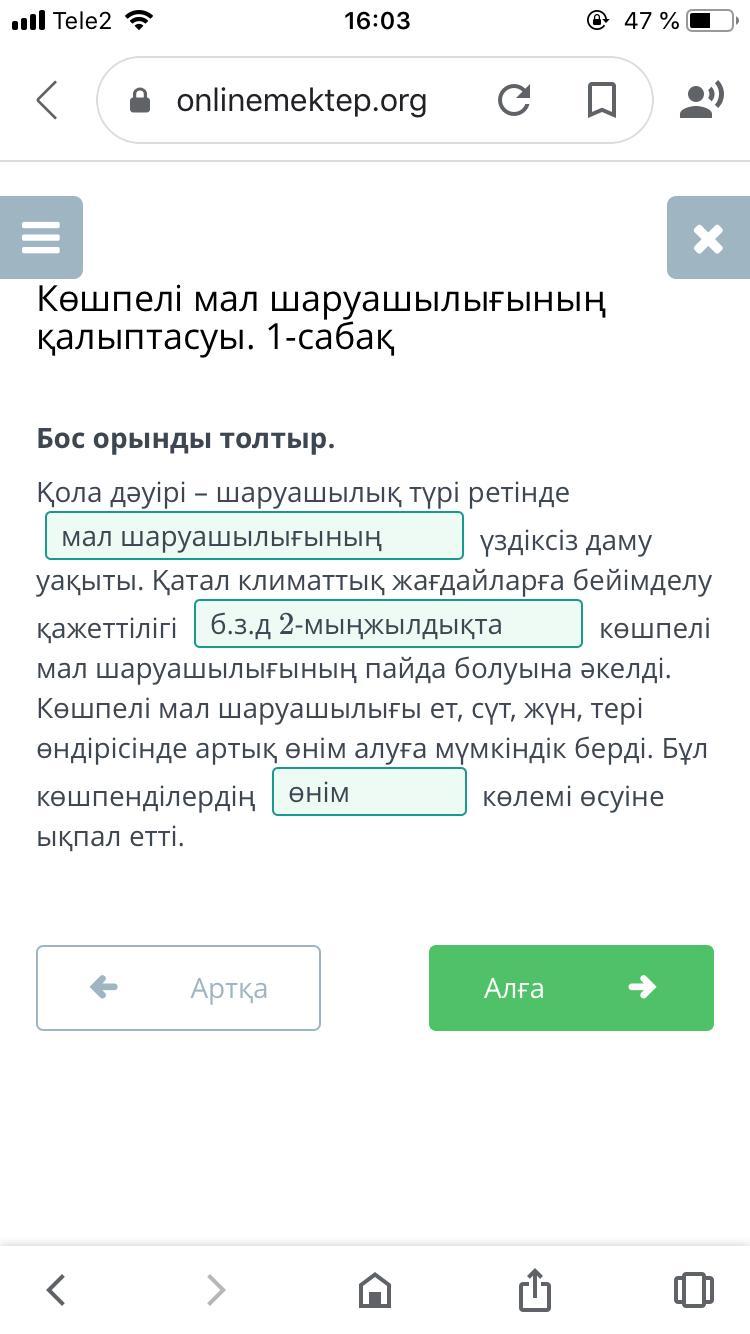The width and height of the screenshot is (750, 1334).
Task: Open the browser tabs overview
Action: (x=693, y=1290)
